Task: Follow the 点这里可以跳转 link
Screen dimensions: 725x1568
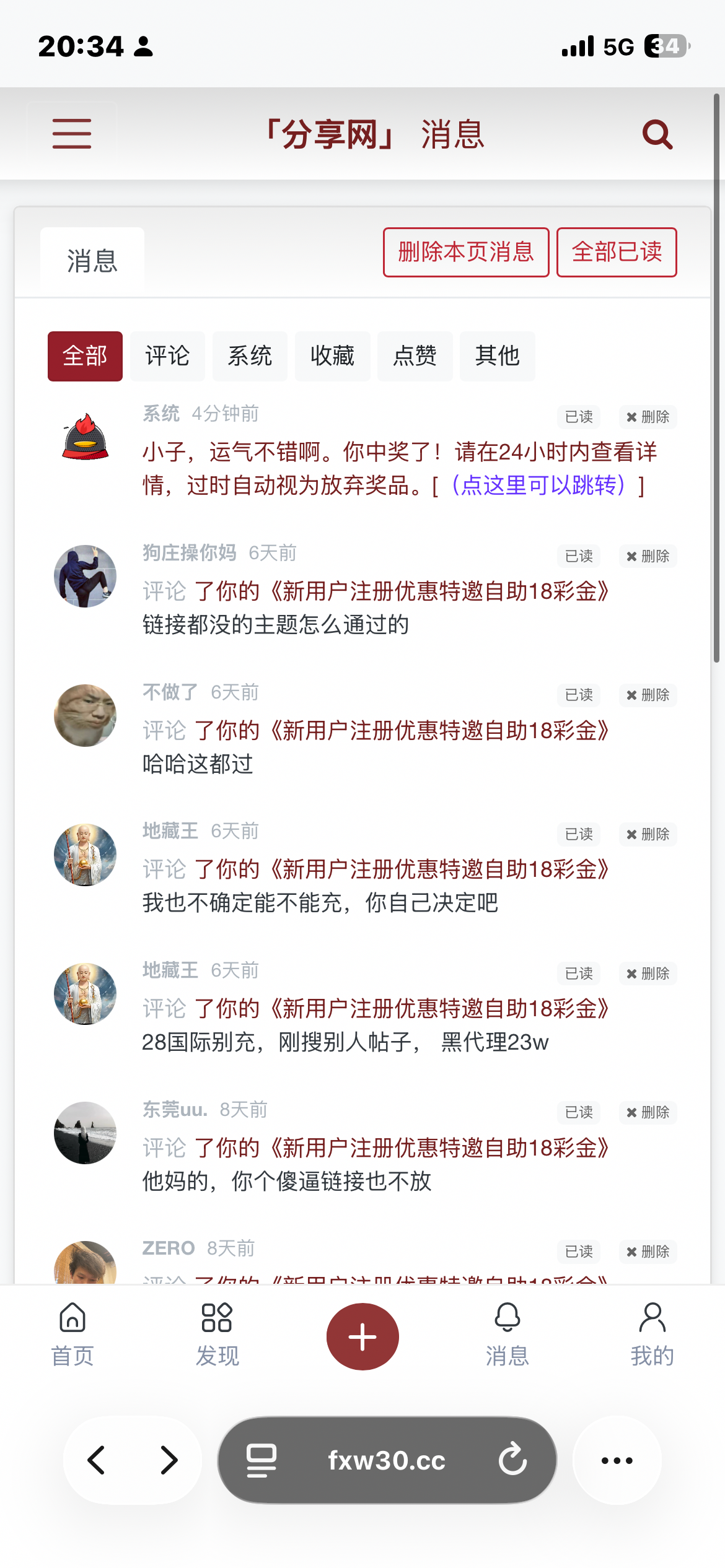Action: [x=538, y=485]
